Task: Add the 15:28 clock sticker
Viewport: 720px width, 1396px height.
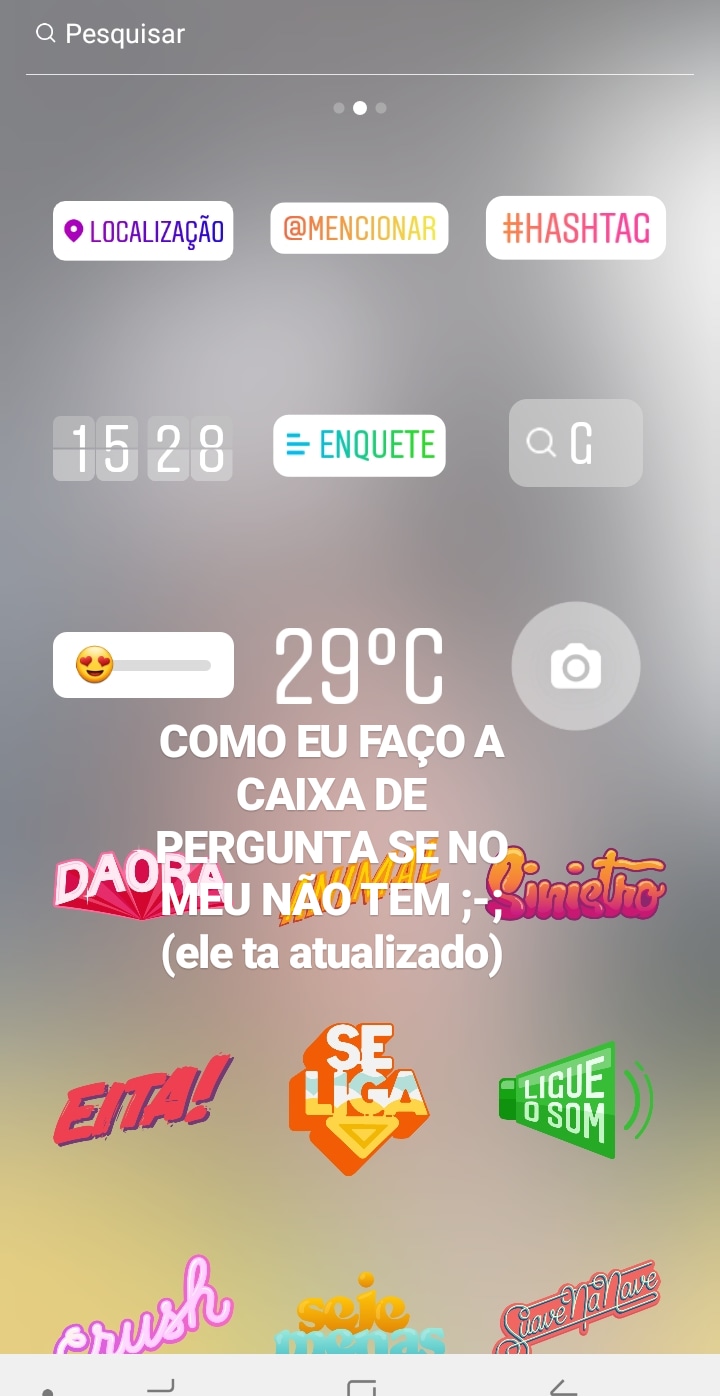Action: [x=142, y=448]
